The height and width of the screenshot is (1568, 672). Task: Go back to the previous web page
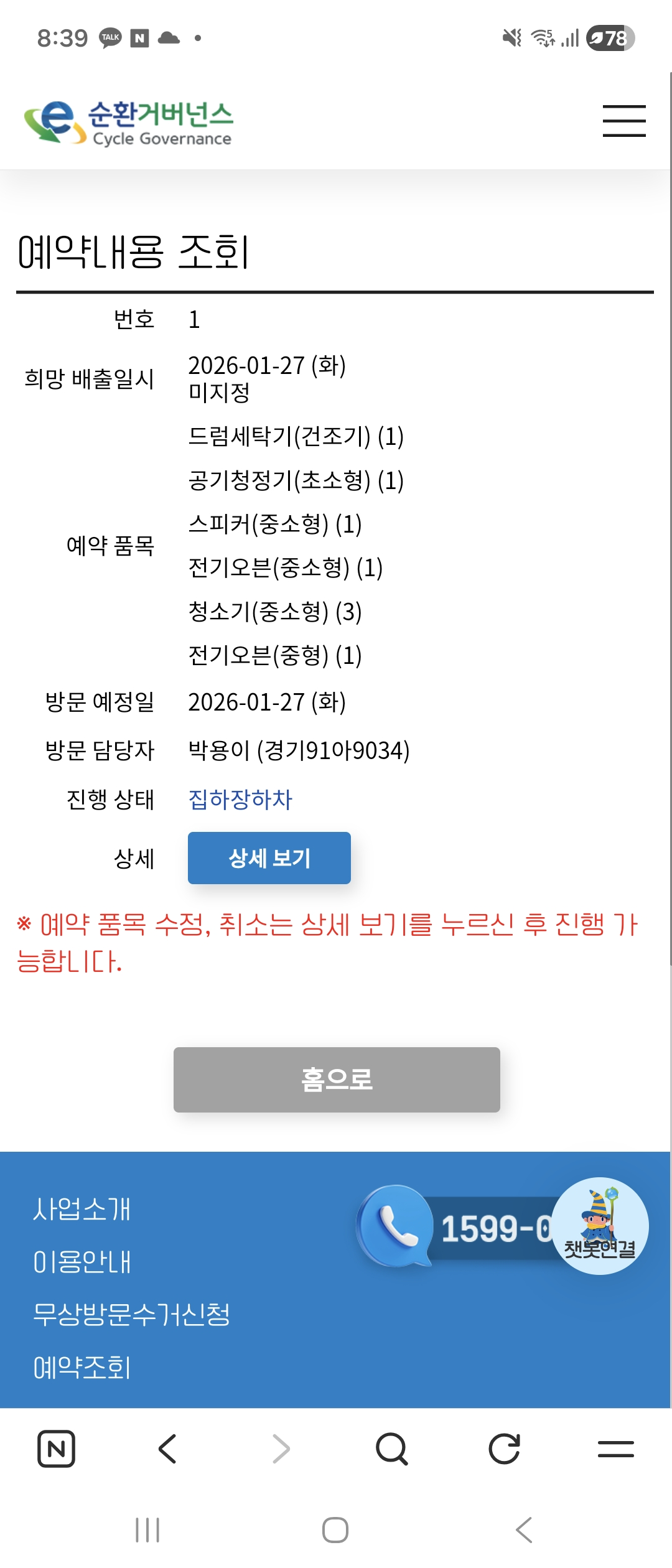168,1449
